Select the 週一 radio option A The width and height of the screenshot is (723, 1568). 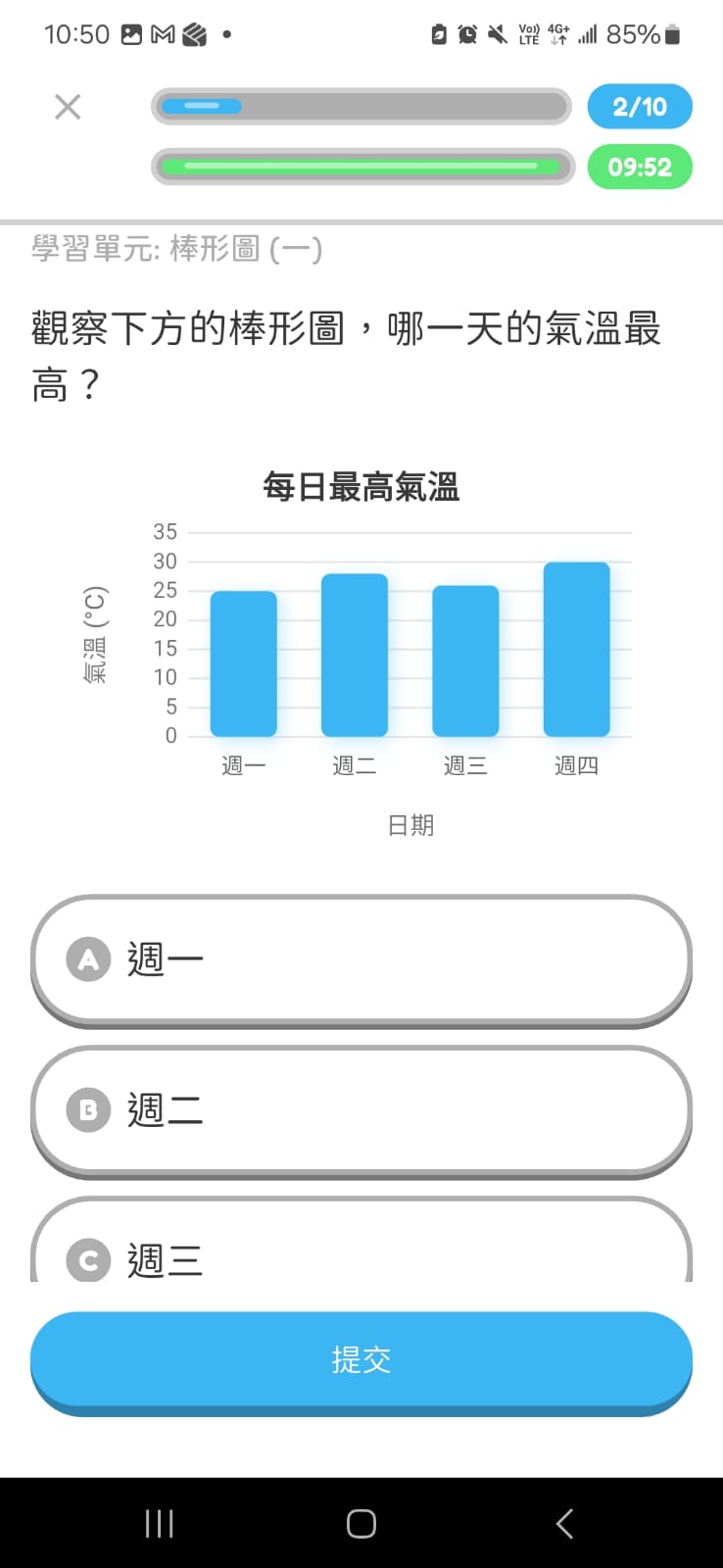[361, 959]
